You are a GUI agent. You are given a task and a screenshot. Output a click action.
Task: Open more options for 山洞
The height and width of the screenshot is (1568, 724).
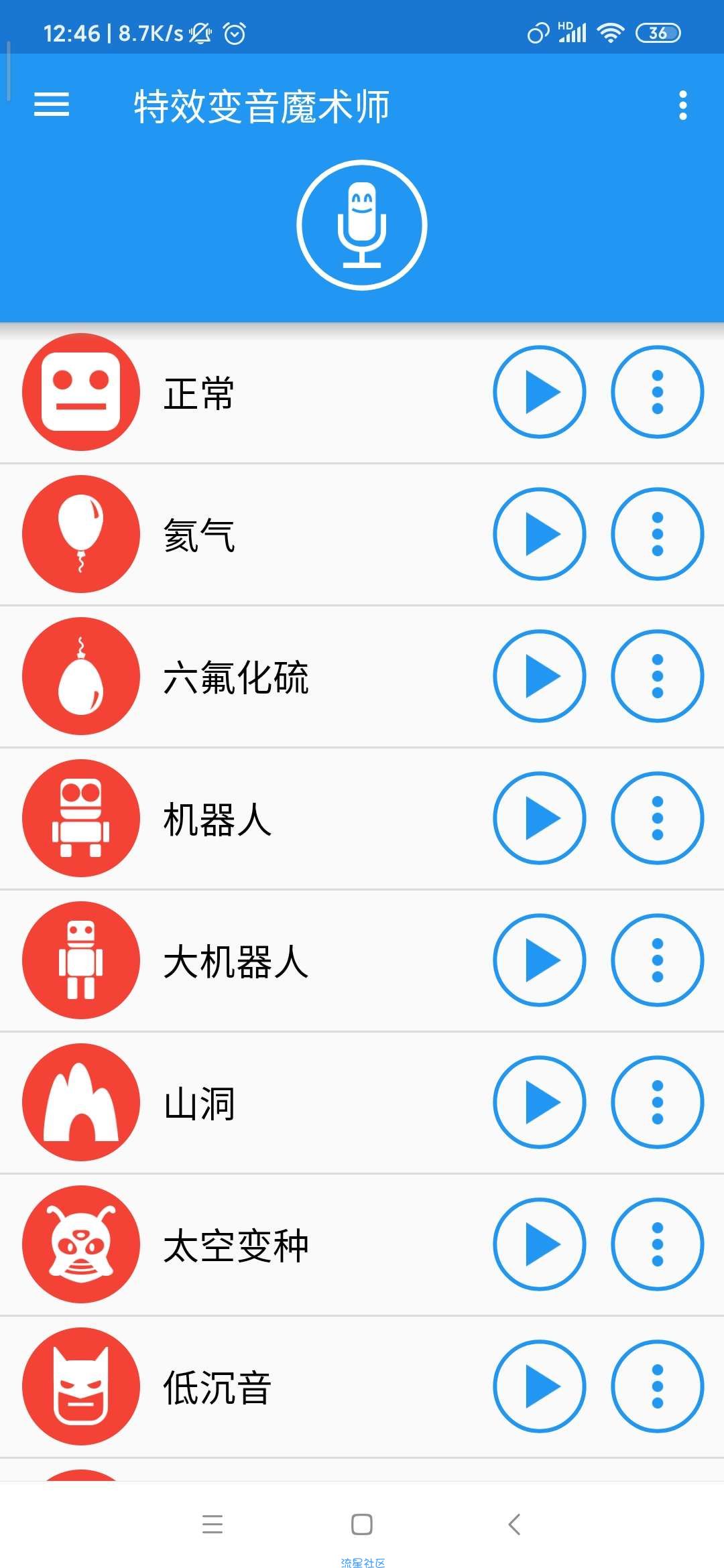tap(657, 1102)
